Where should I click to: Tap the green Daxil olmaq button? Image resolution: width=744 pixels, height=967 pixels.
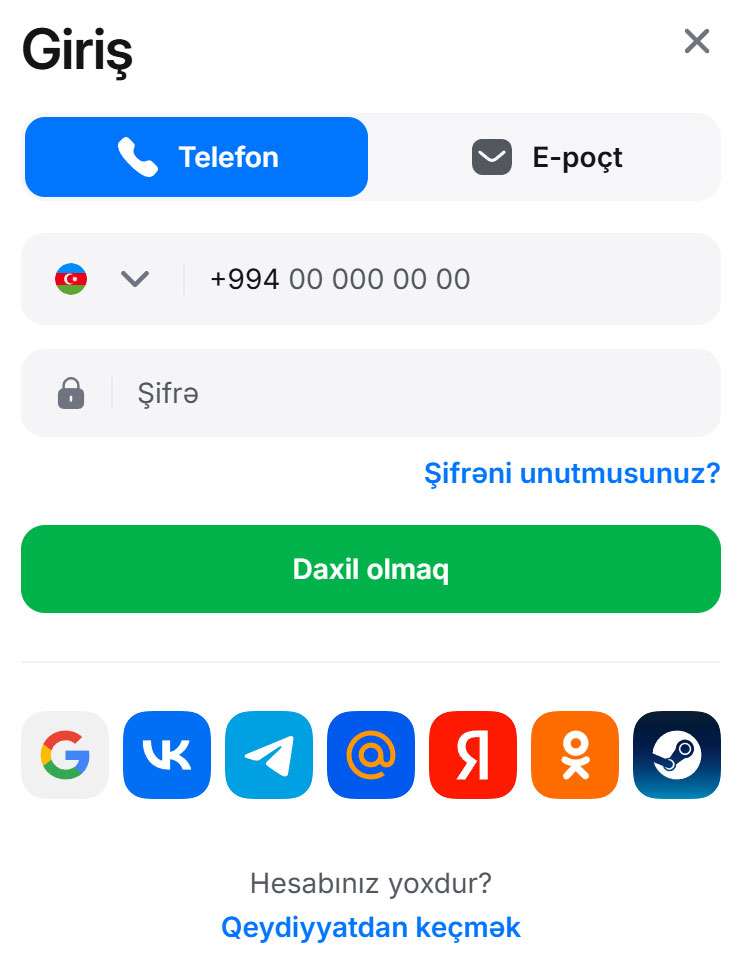(371, 569)
